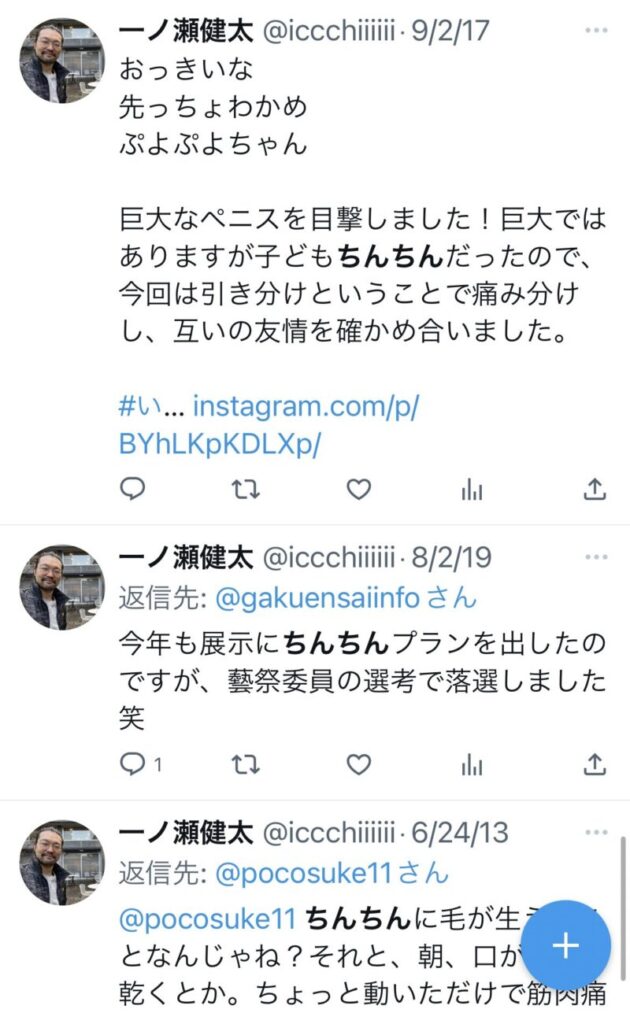This screenshot has height=1024, width=630.
Task: Share the 9/2/17 tweet
Action: [x=594, y=489]
